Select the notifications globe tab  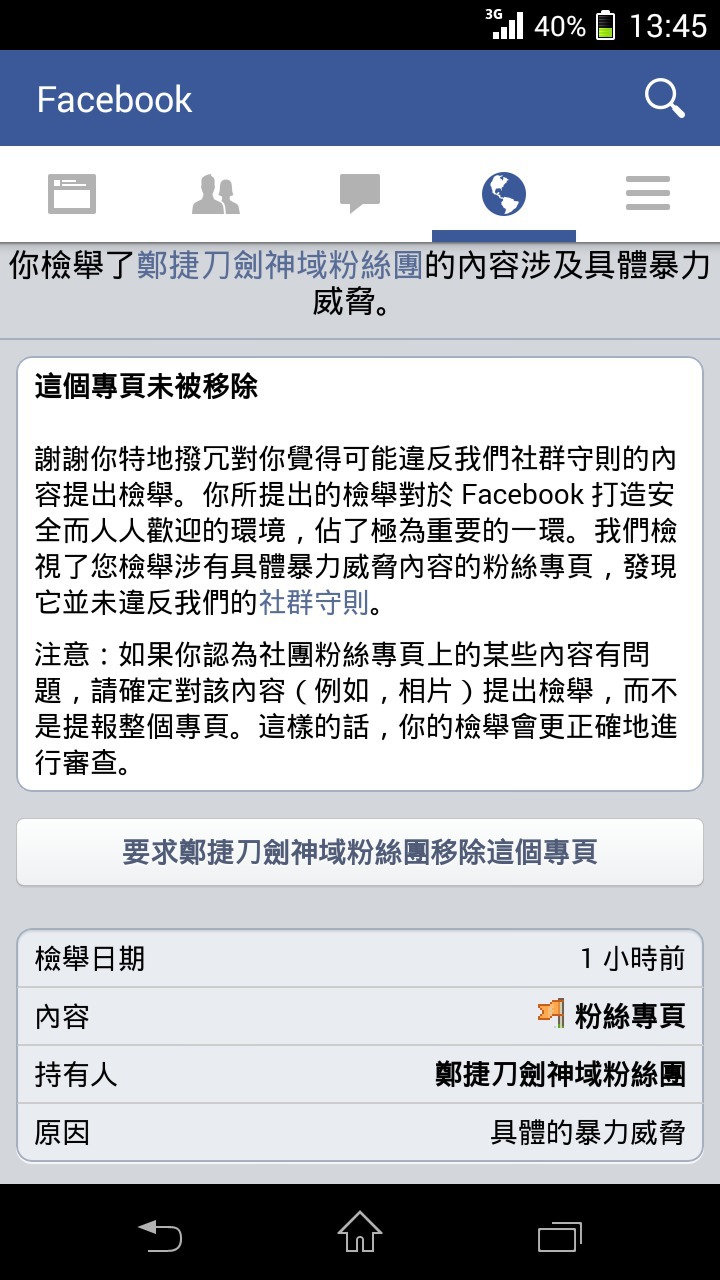click(504, 194)
